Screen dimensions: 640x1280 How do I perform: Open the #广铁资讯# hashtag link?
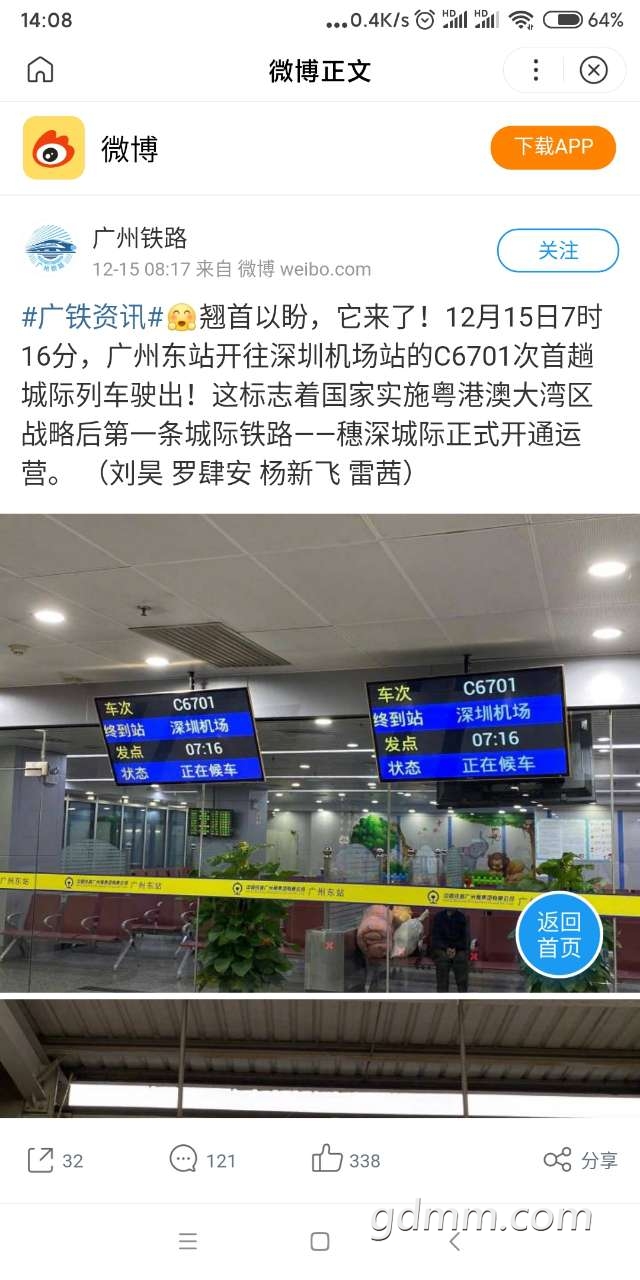(x=92, y=319)
